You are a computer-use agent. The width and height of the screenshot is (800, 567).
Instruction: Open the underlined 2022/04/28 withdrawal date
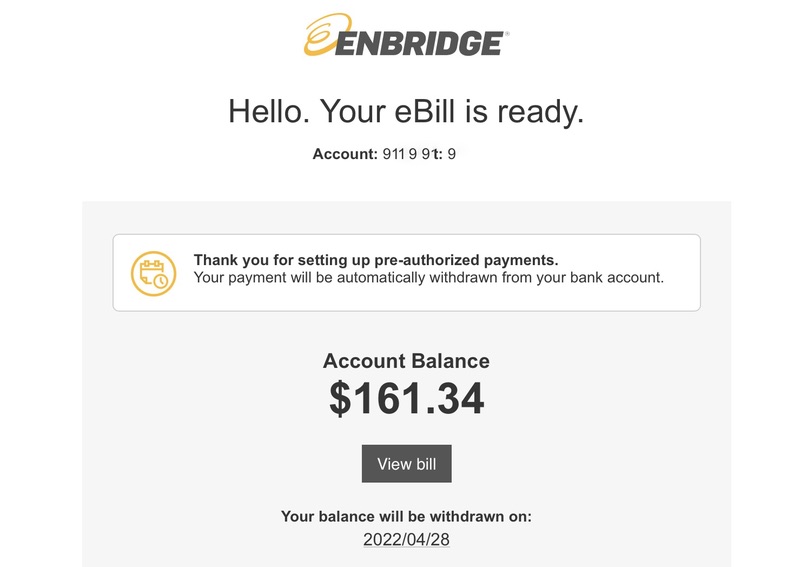click(x=406, y=540)
